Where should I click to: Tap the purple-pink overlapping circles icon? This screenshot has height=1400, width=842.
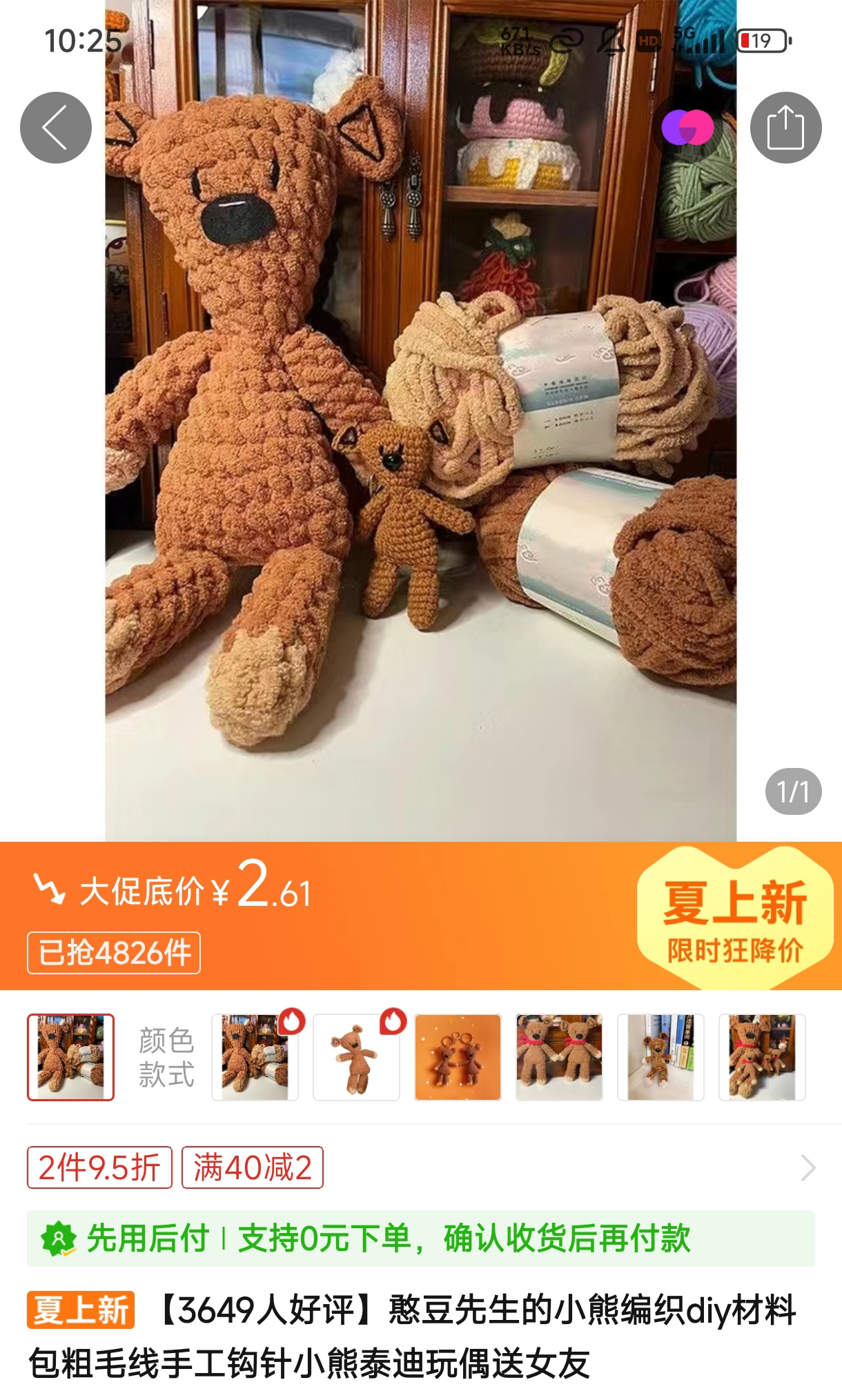coord(687,128)
